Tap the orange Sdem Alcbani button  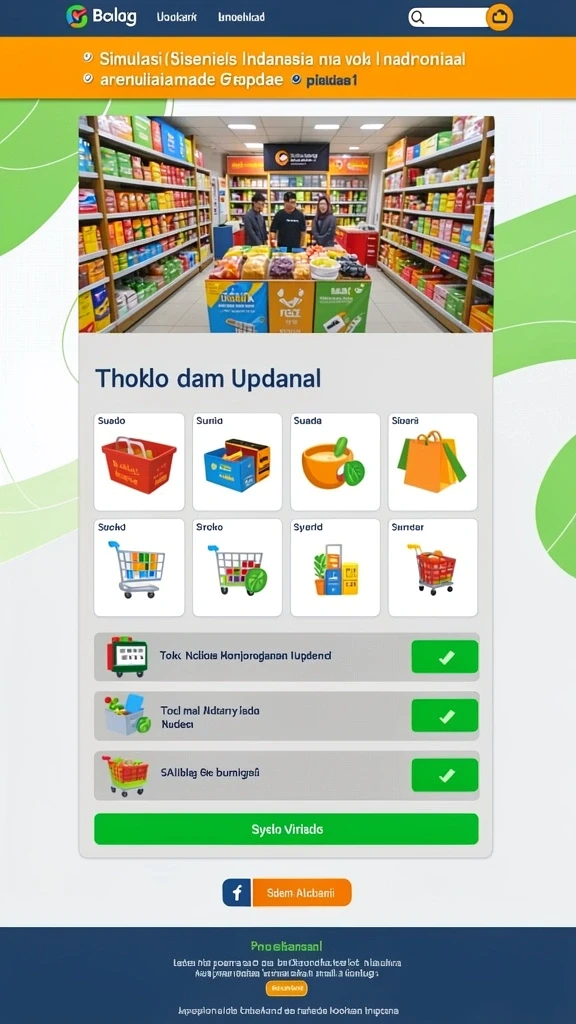(x=301, y=892)
